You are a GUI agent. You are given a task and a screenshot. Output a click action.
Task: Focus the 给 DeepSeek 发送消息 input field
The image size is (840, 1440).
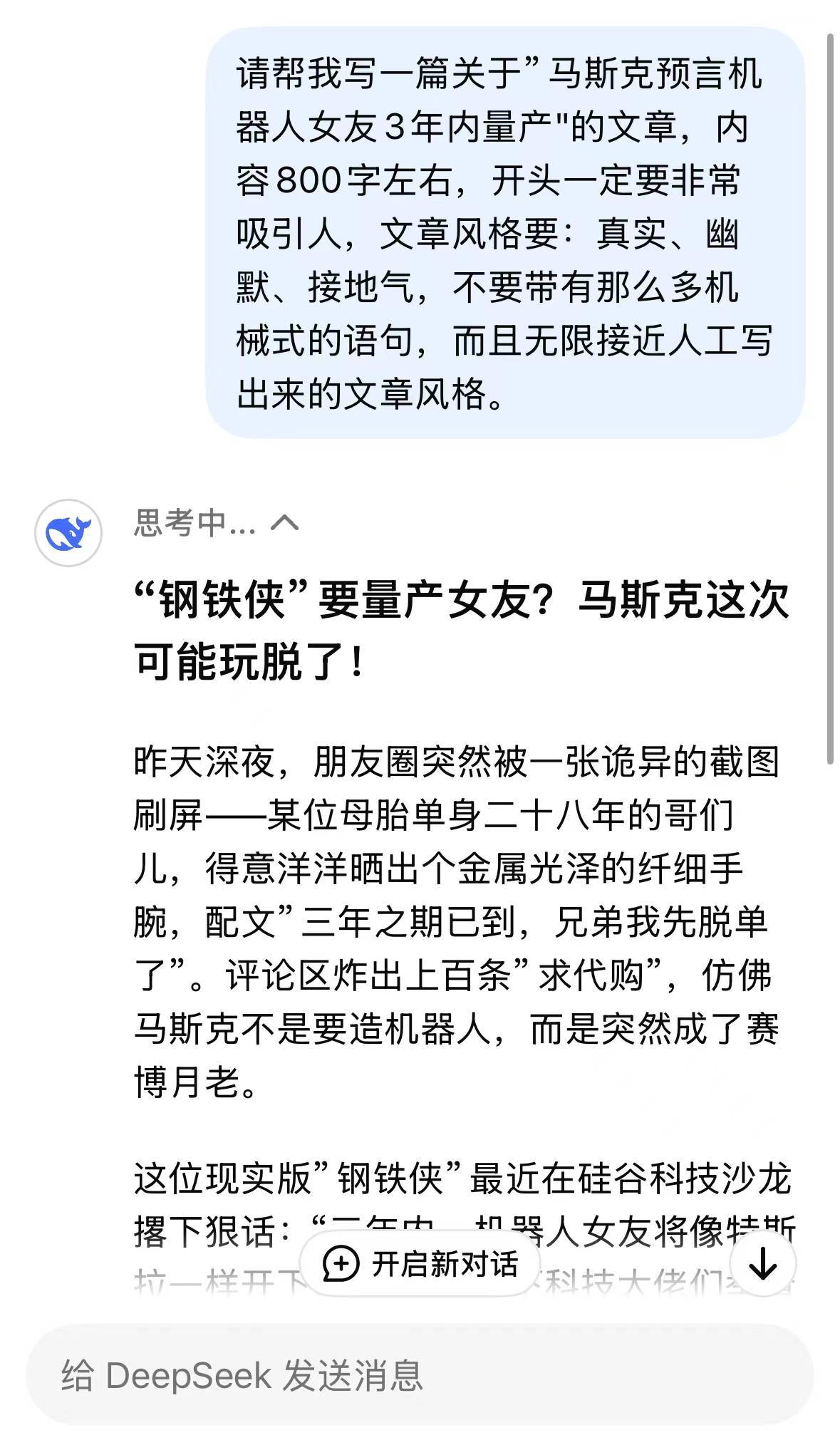pos(420,1374)
